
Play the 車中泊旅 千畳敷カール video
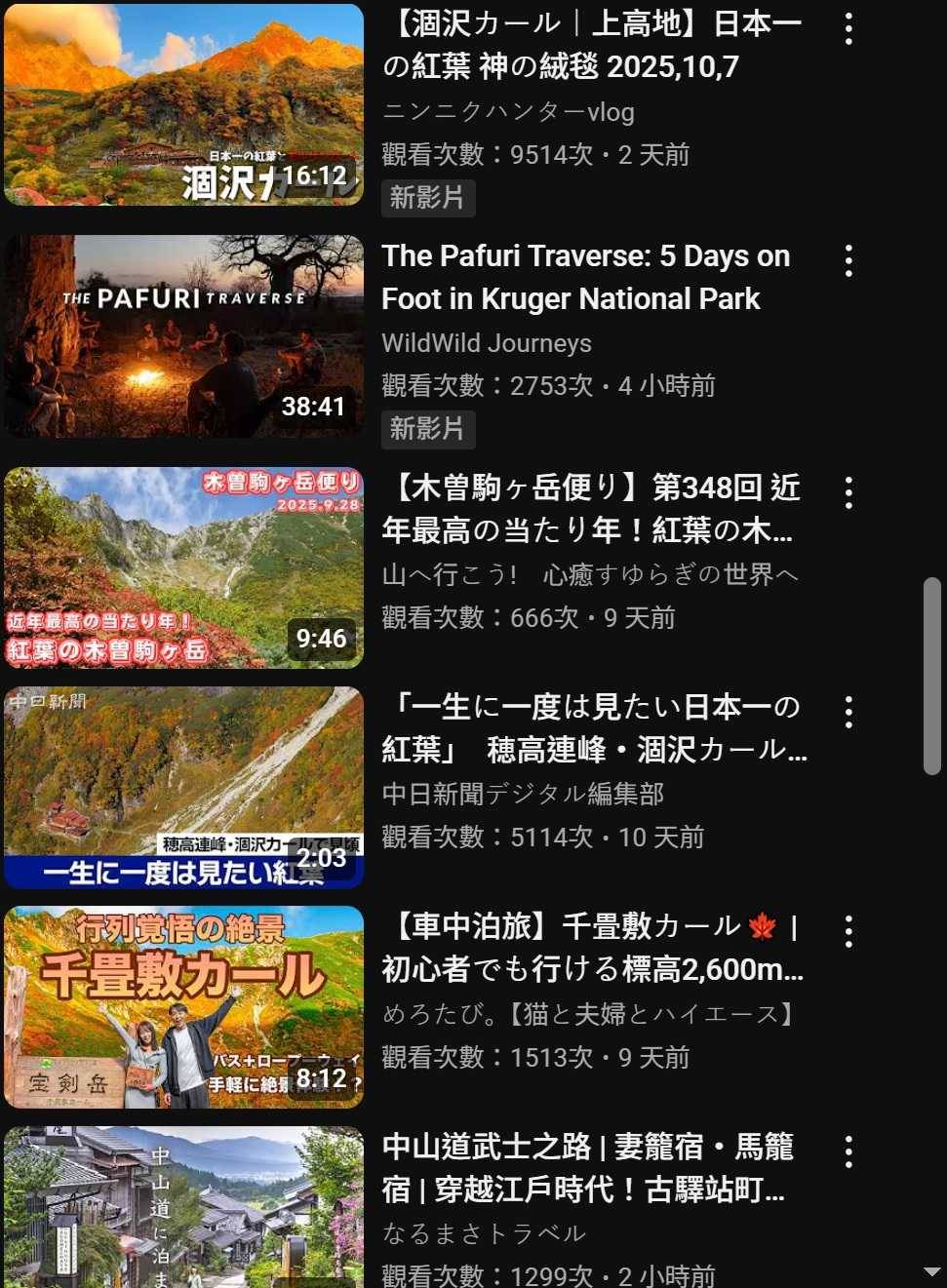click(x=183, y=1007)
